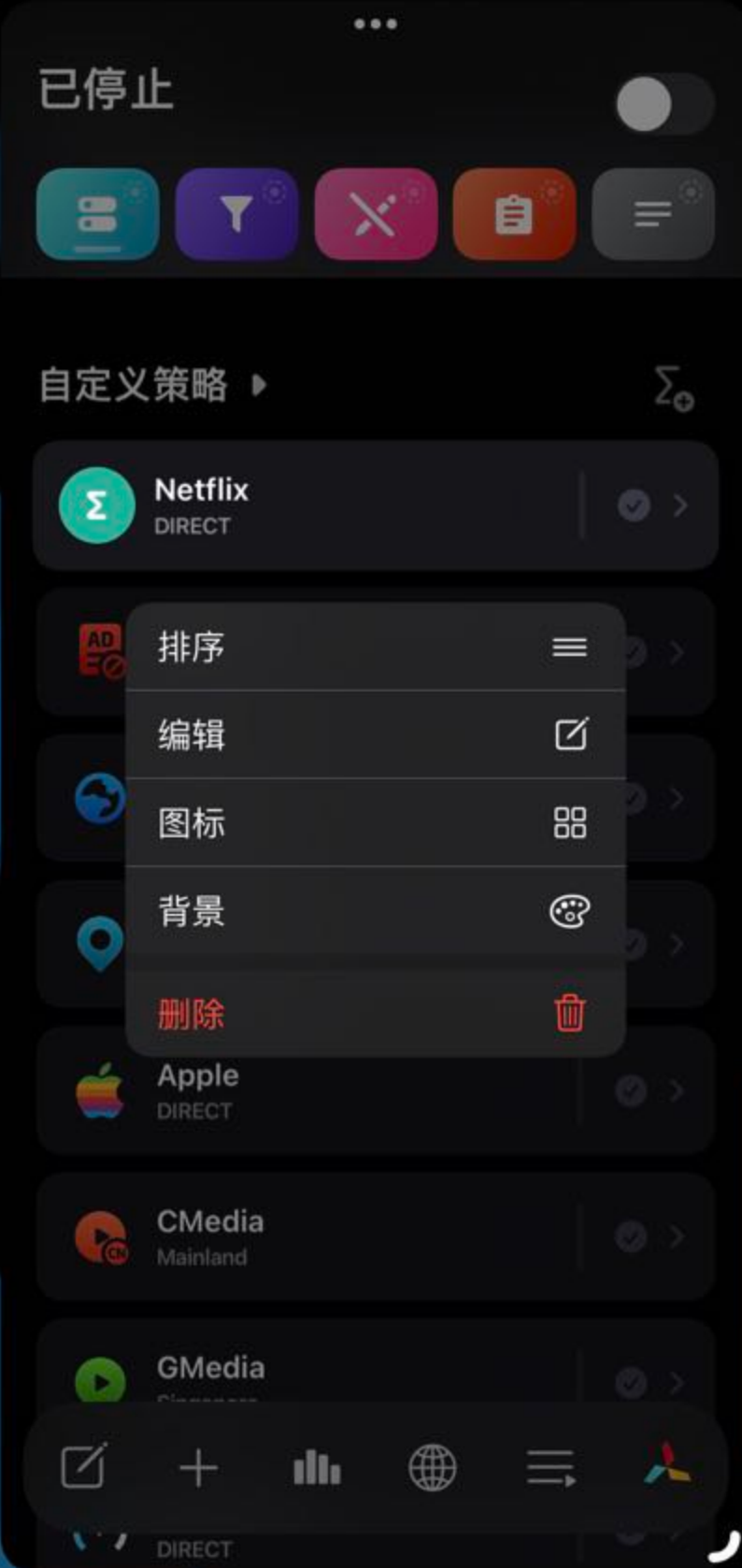Add a custom policy with sigma plus
The width and height of the screenshot is (742, 1568).
672,387
